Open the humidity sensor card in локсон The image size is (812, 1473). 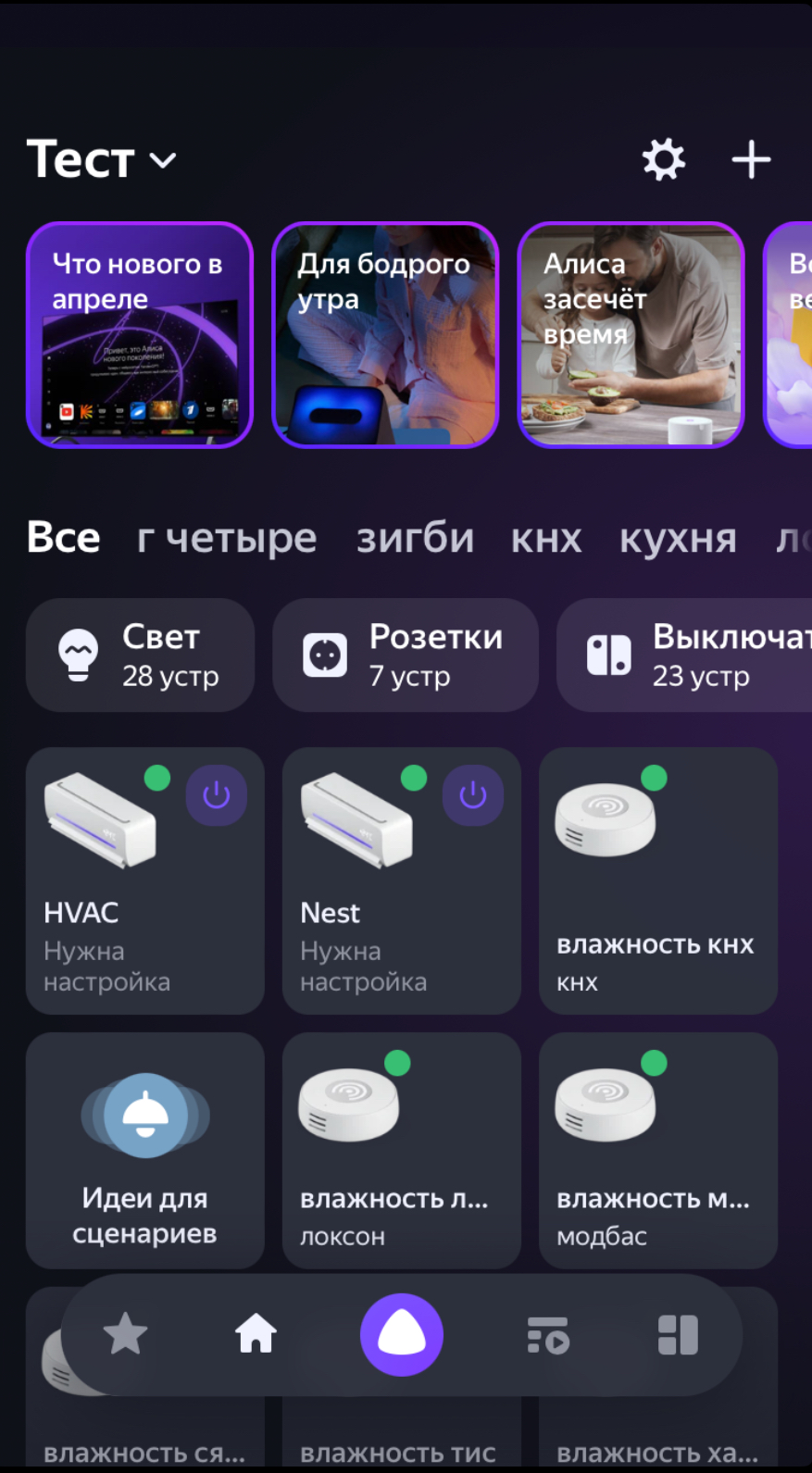[x=401, y=1150]
